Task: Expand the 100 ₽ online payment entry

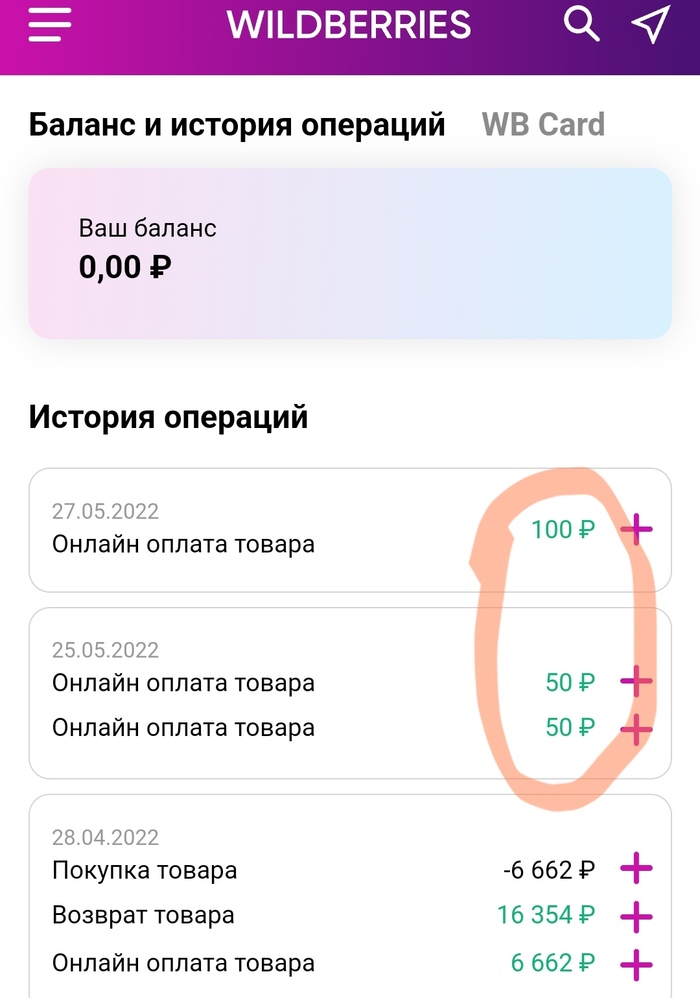Action: tap(636, 529)
